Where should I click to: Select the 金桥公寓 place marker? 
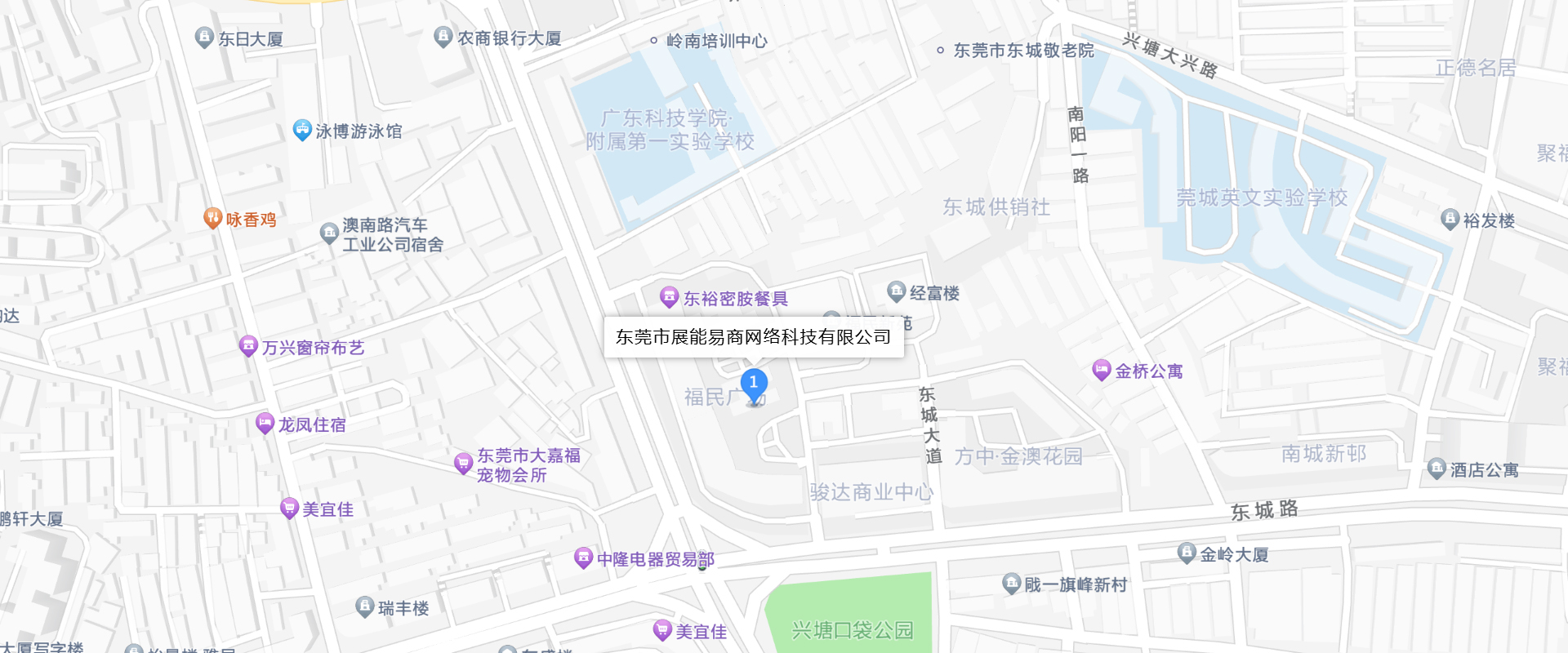[1102, 370]
